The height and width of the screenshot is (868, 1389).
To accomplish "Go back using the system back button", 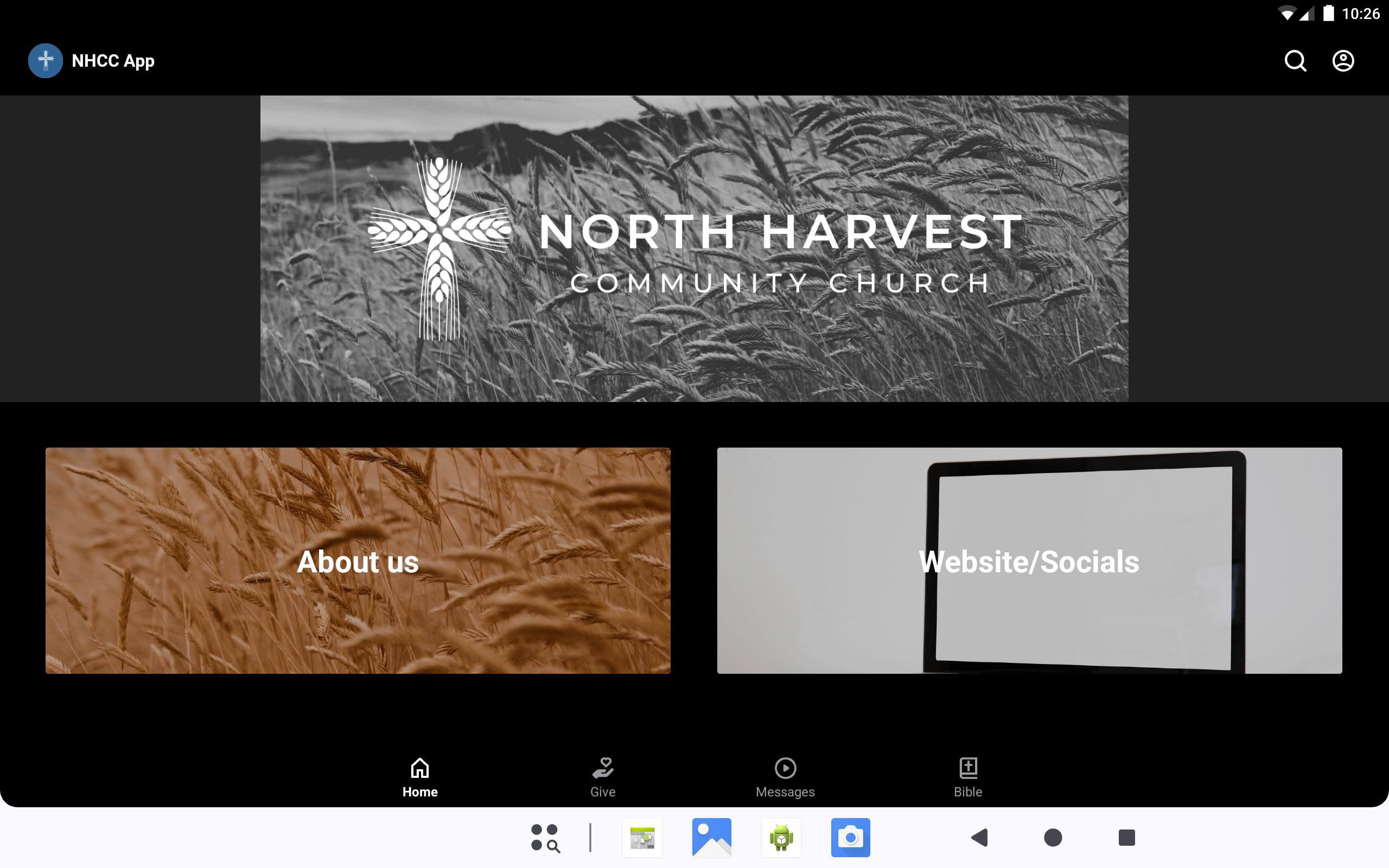I will coord(979,838).
